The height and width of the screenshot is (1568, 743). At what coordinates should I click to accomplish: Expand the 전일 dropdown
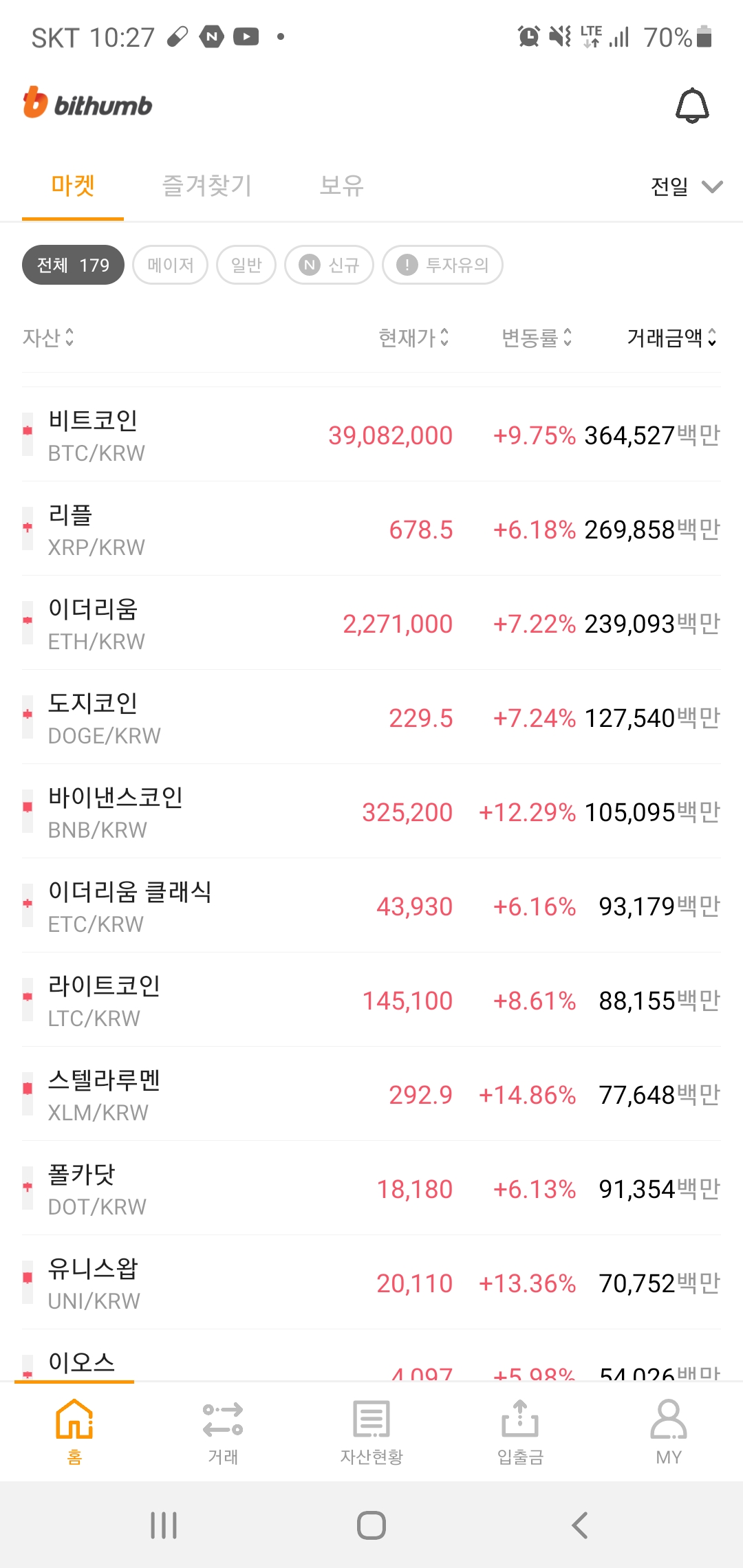click(x=686, y=186)
